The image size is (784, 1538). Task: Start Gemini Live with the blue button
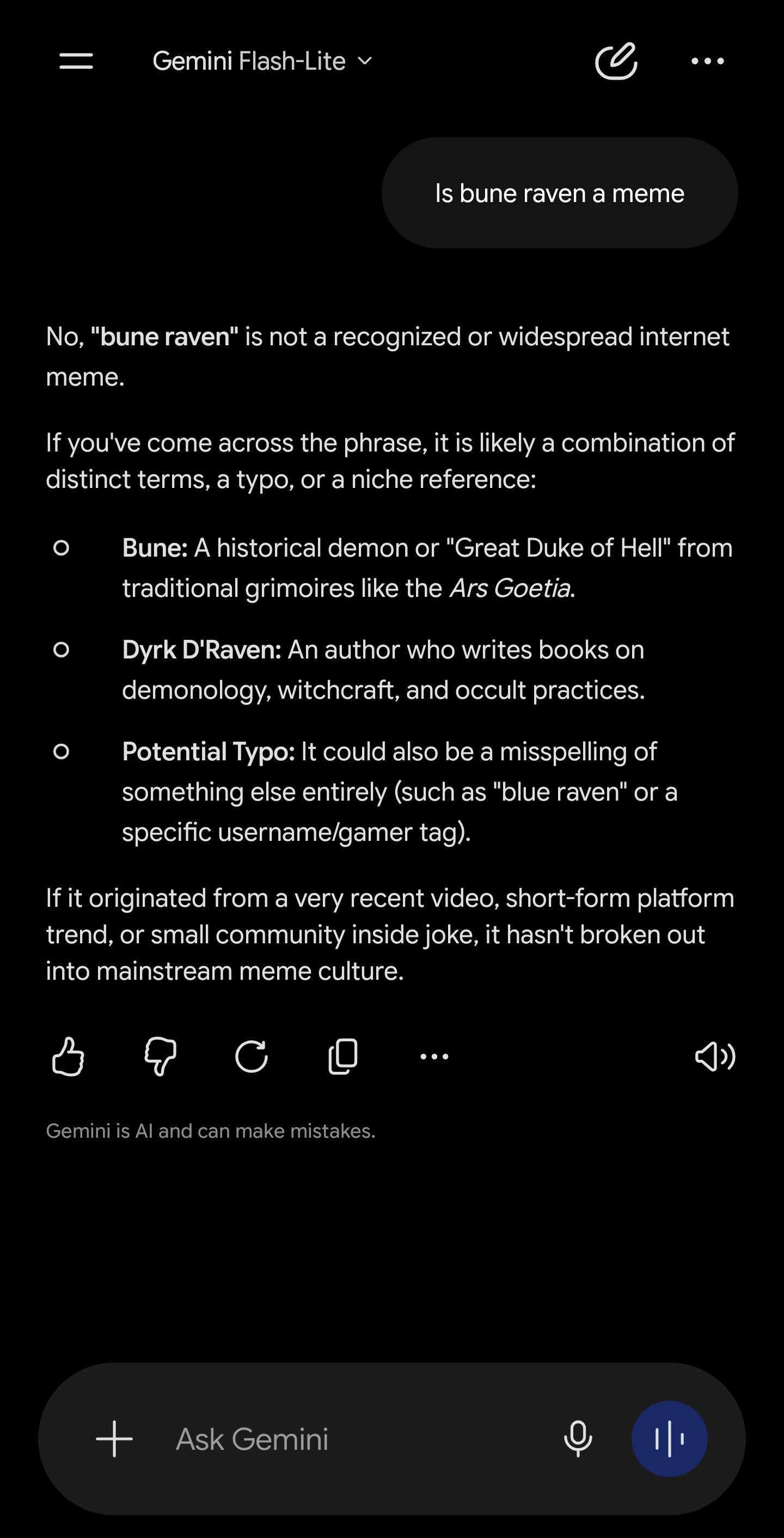[x=670, y=1439]
